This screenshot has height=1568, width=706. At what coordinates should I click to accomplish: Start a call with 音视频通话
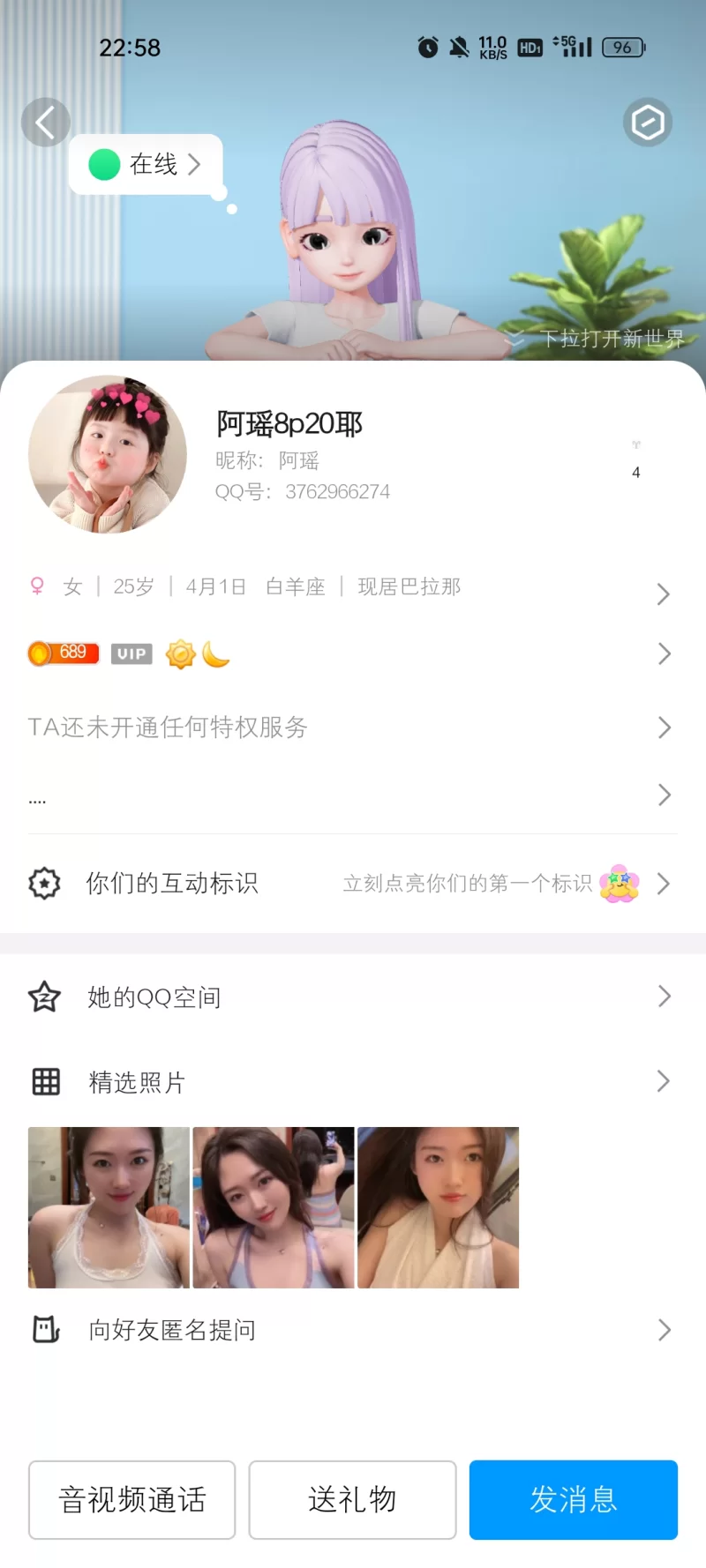click(132, 1500)
